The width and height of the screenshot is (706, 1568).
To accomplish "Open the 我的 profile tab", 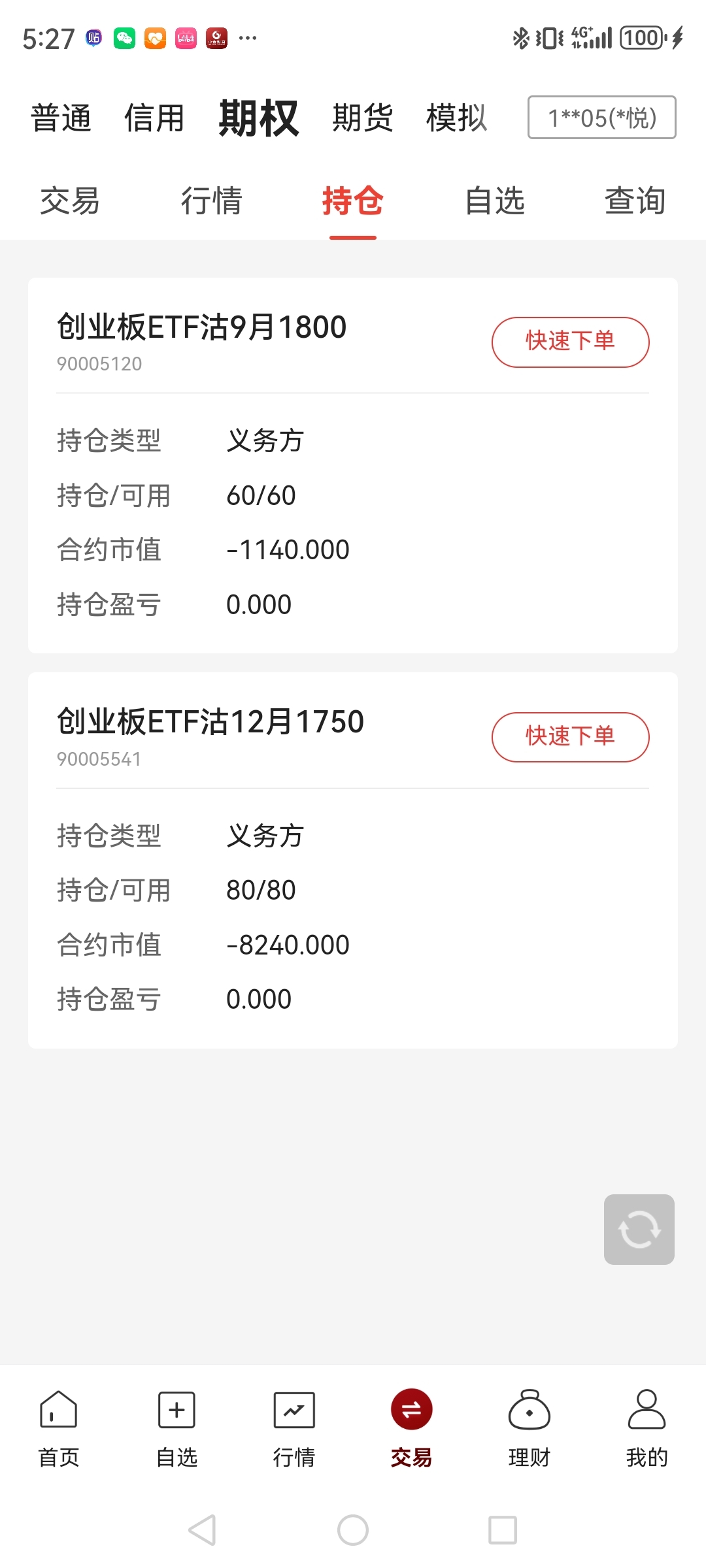I will (x=647, y=1428).
